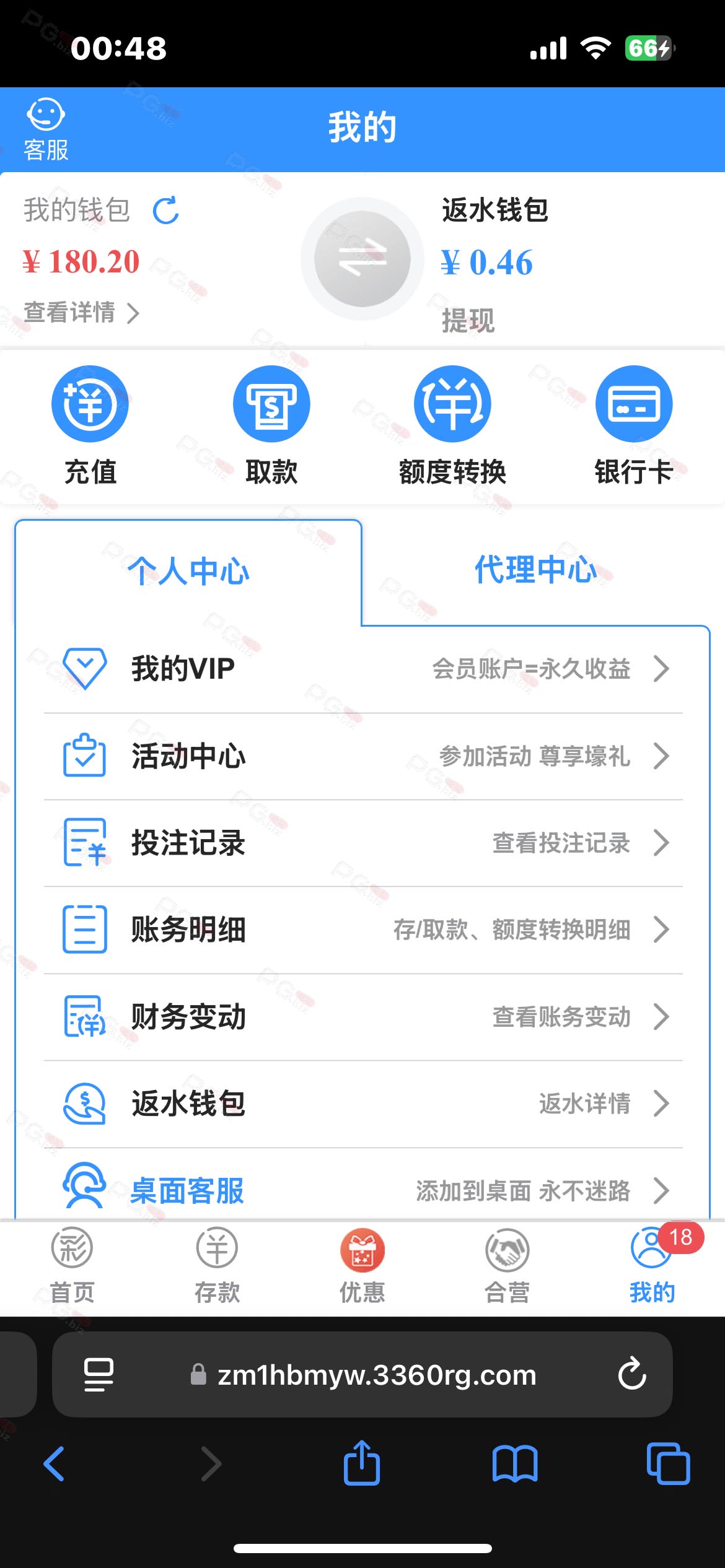
Task: Switch to 代理中心 tab
Action: (x=536, y=570)
